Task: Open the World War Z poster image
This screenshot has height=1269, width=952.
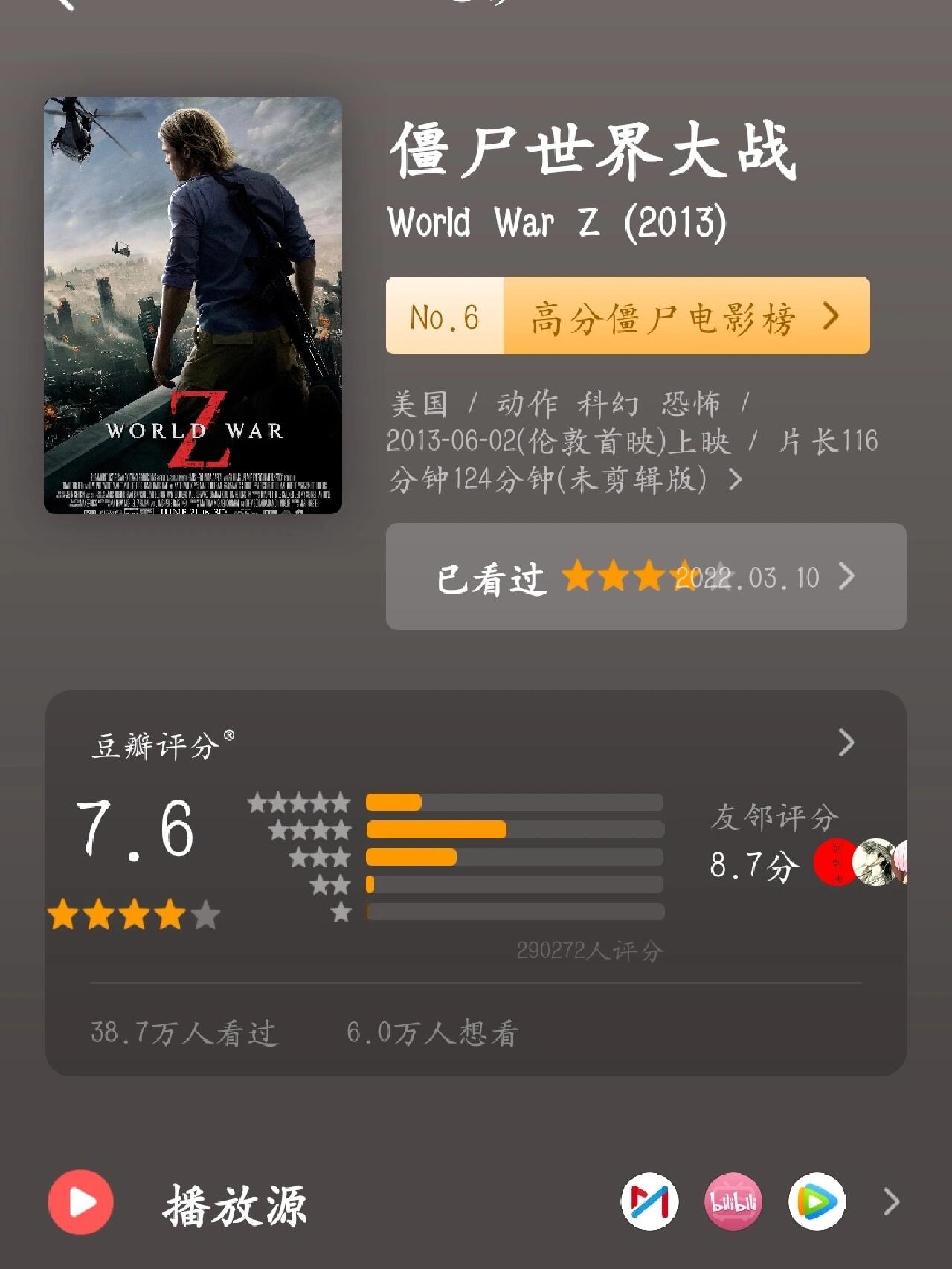Action: [x=193, y=305]
